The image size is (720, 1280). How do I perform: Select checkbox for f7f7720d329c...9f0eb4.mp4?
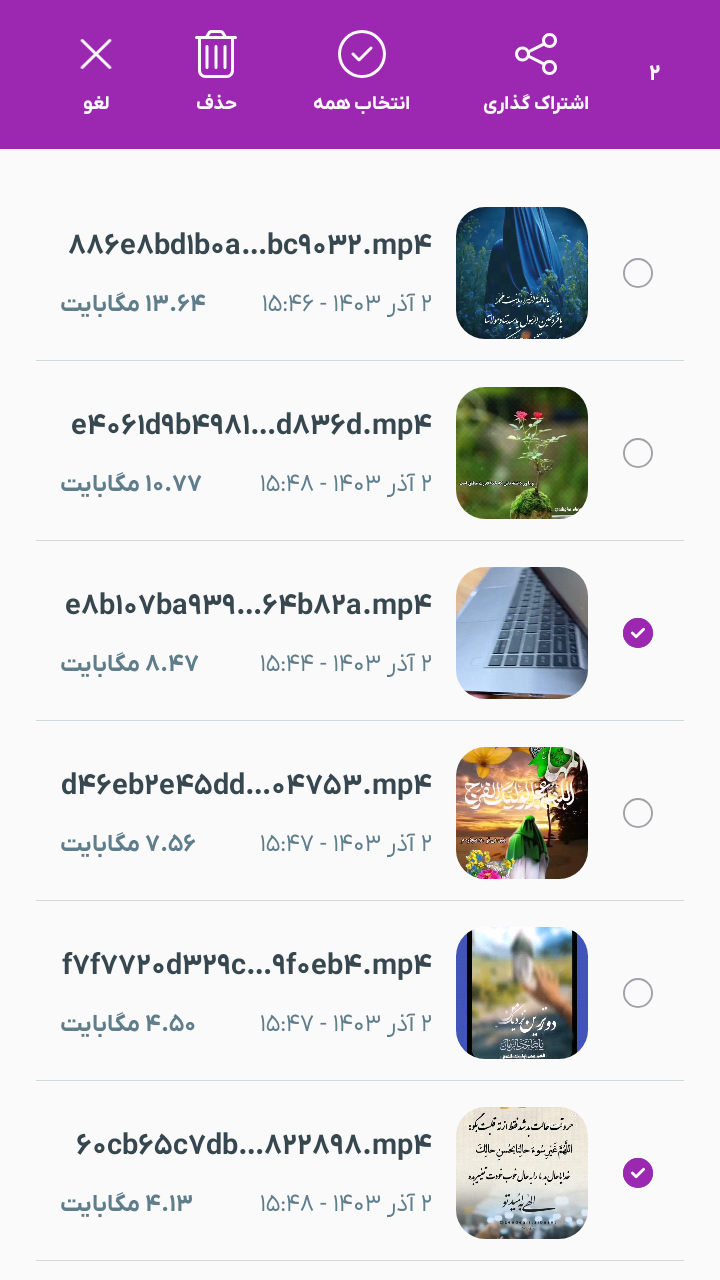click(638, 993)
